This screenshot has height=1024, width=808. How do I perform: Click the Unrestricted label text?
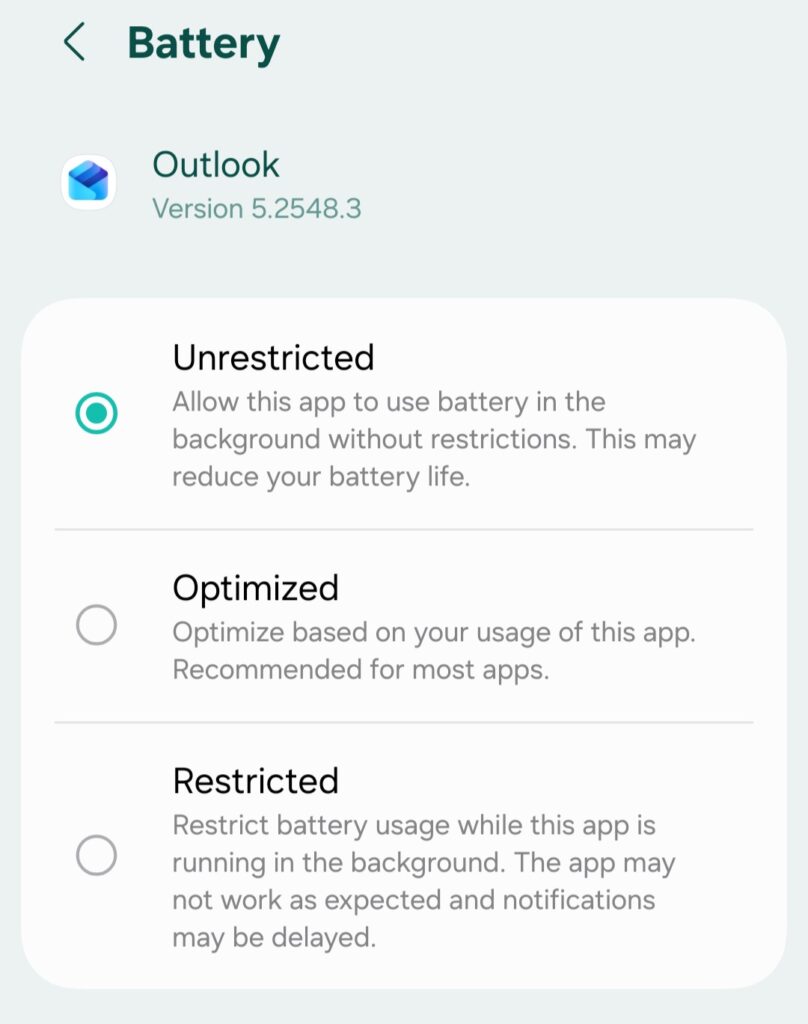coord(274,358)
